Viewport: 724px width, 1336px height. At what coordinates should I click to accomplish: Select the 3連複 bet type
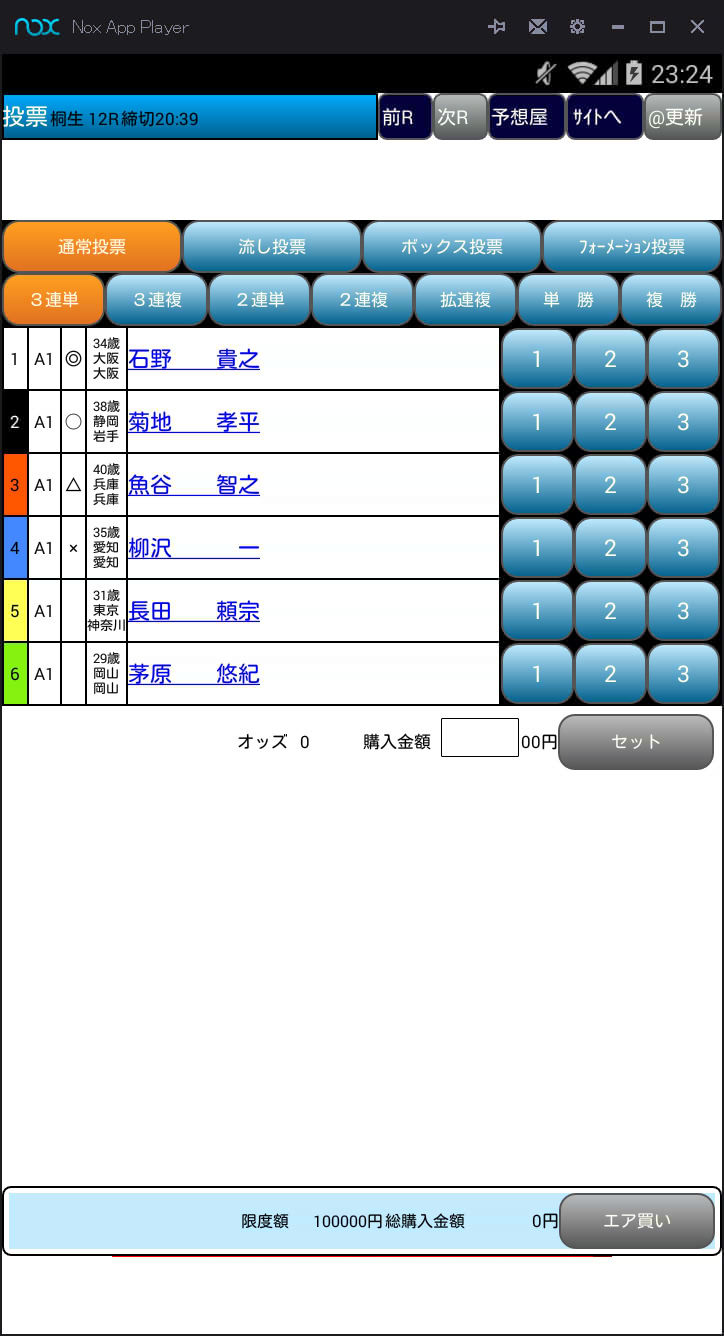pos(157,300)
